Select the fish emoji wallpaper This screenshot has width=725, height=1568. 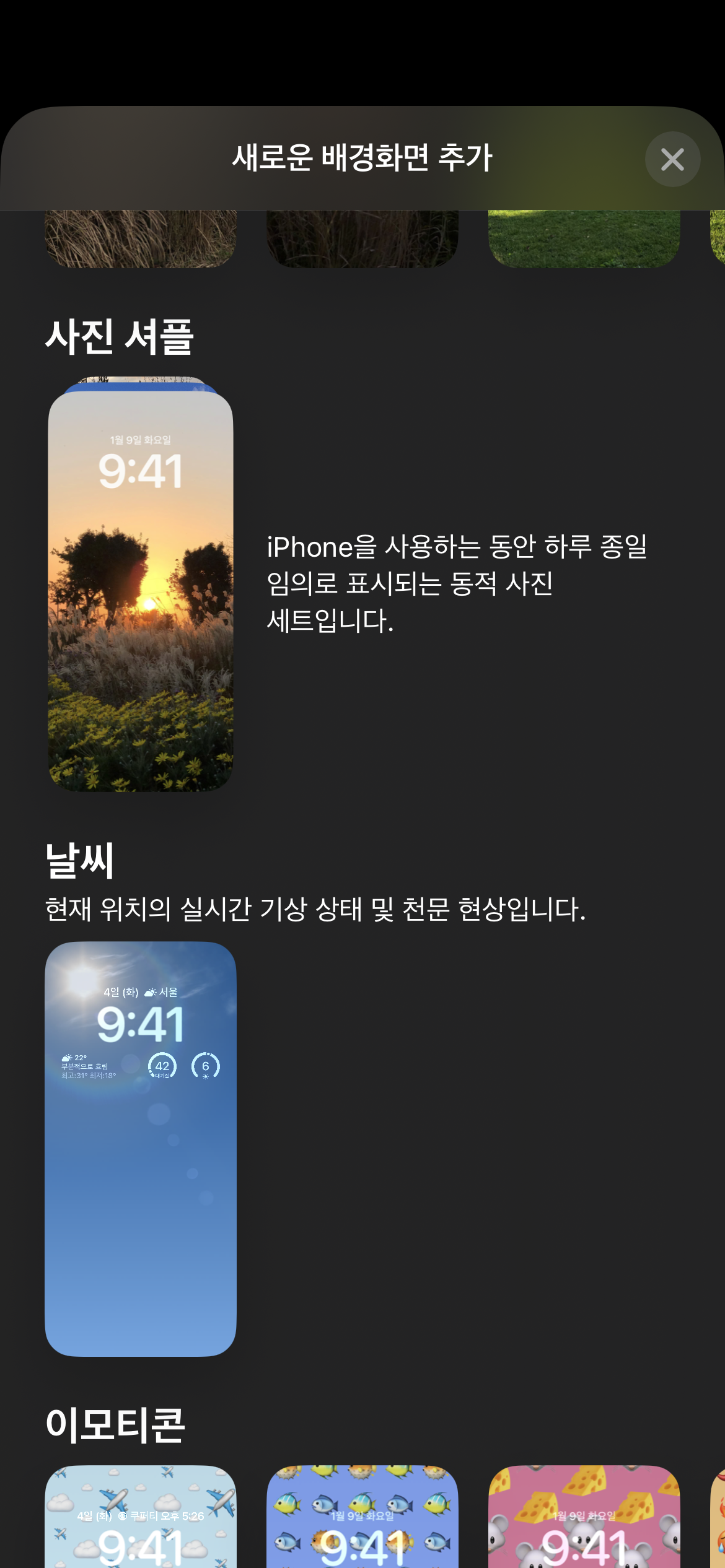[362, 1517]
